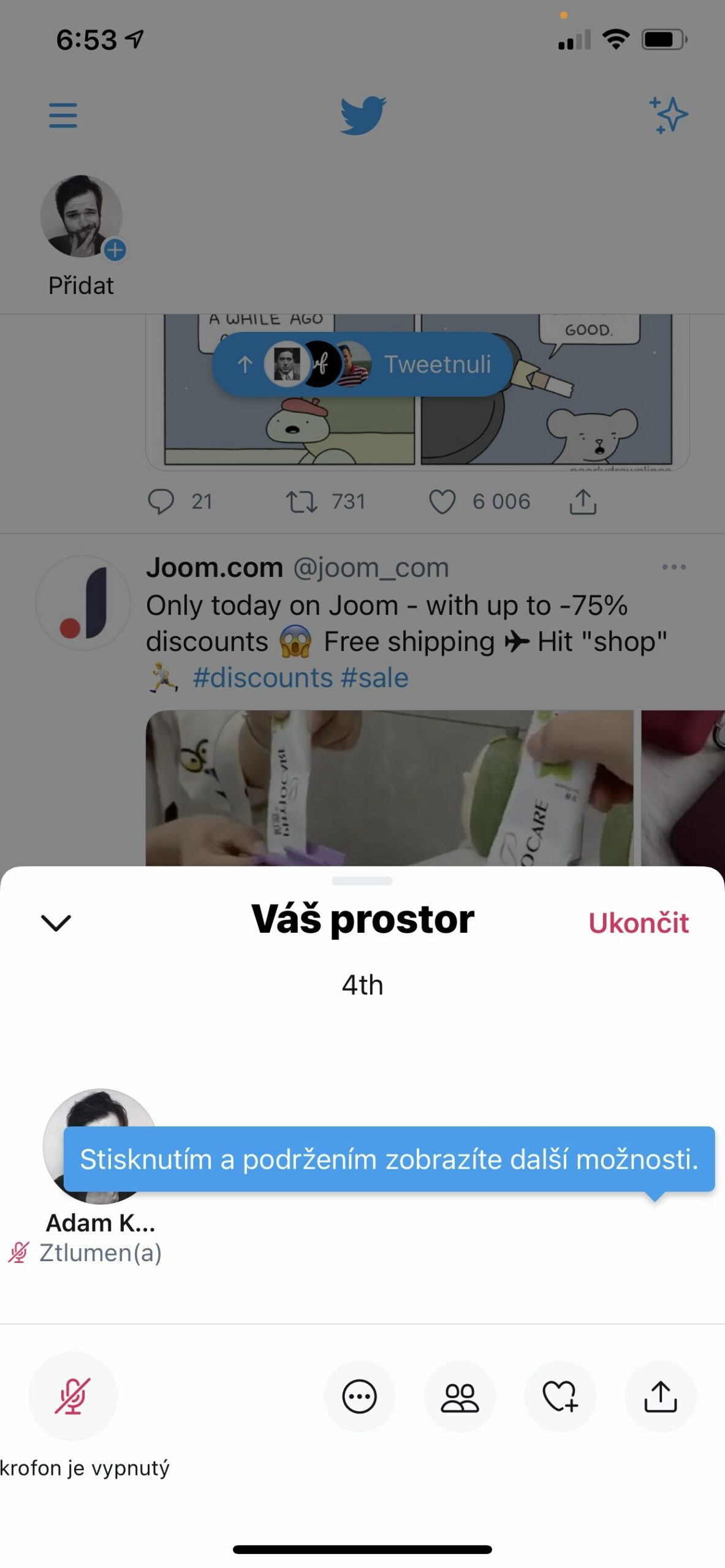Collapse the Space with the down chevron
The image size is (725, 1568).
(56, 922)
